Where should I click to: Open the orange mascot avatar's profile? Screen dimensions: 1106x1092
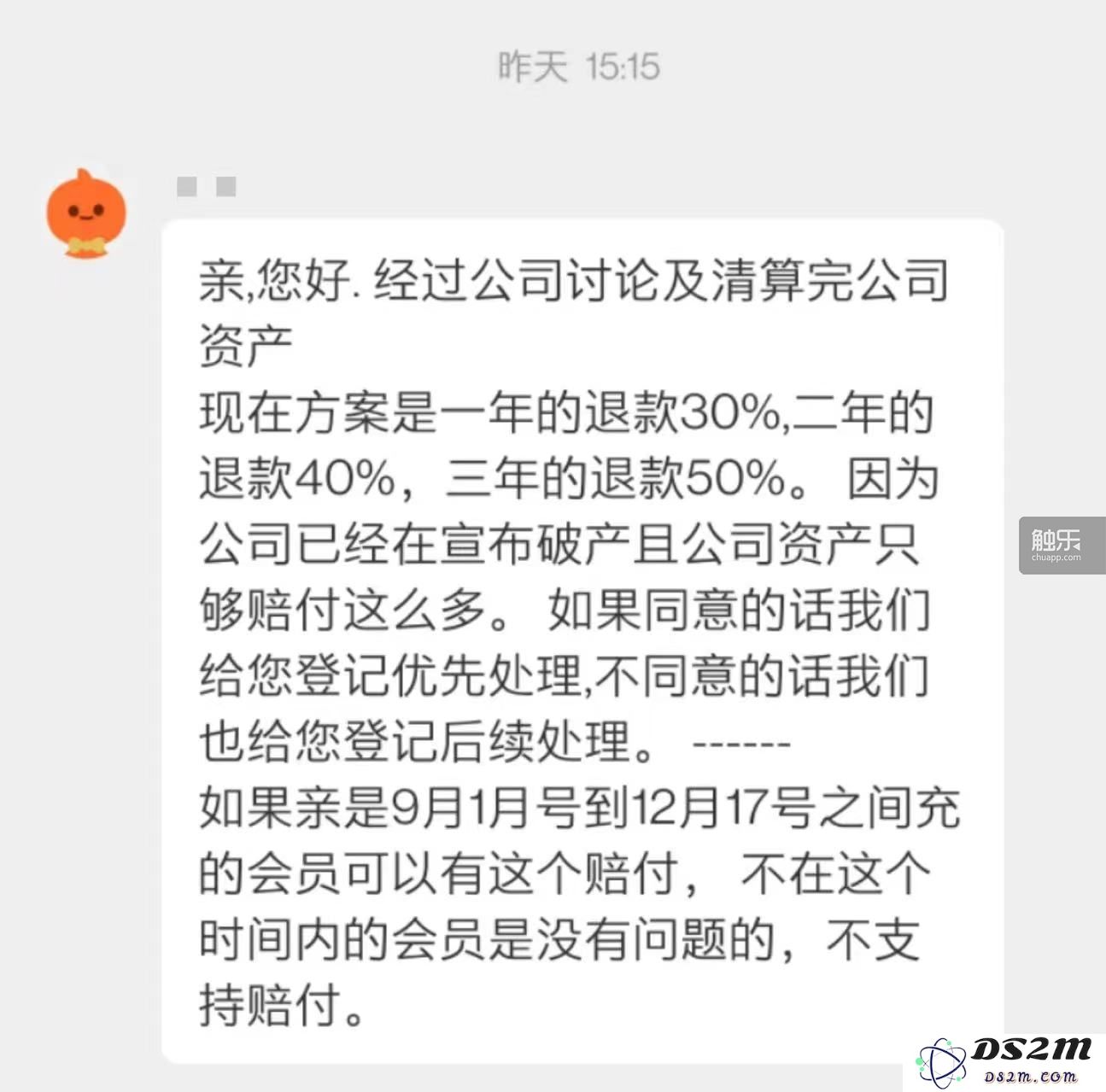(x=86, y=213)
